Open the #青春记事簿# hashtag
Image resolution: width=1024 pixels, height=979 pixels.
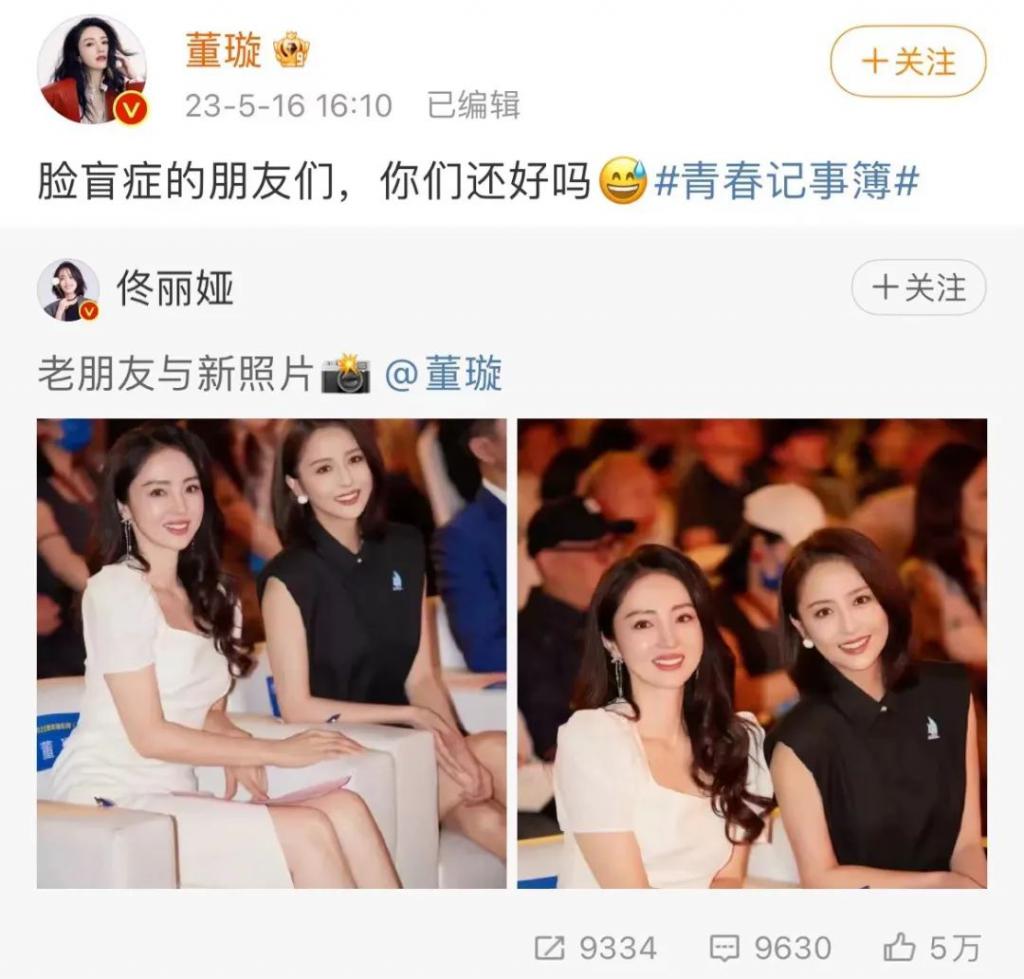coord(787,183)
